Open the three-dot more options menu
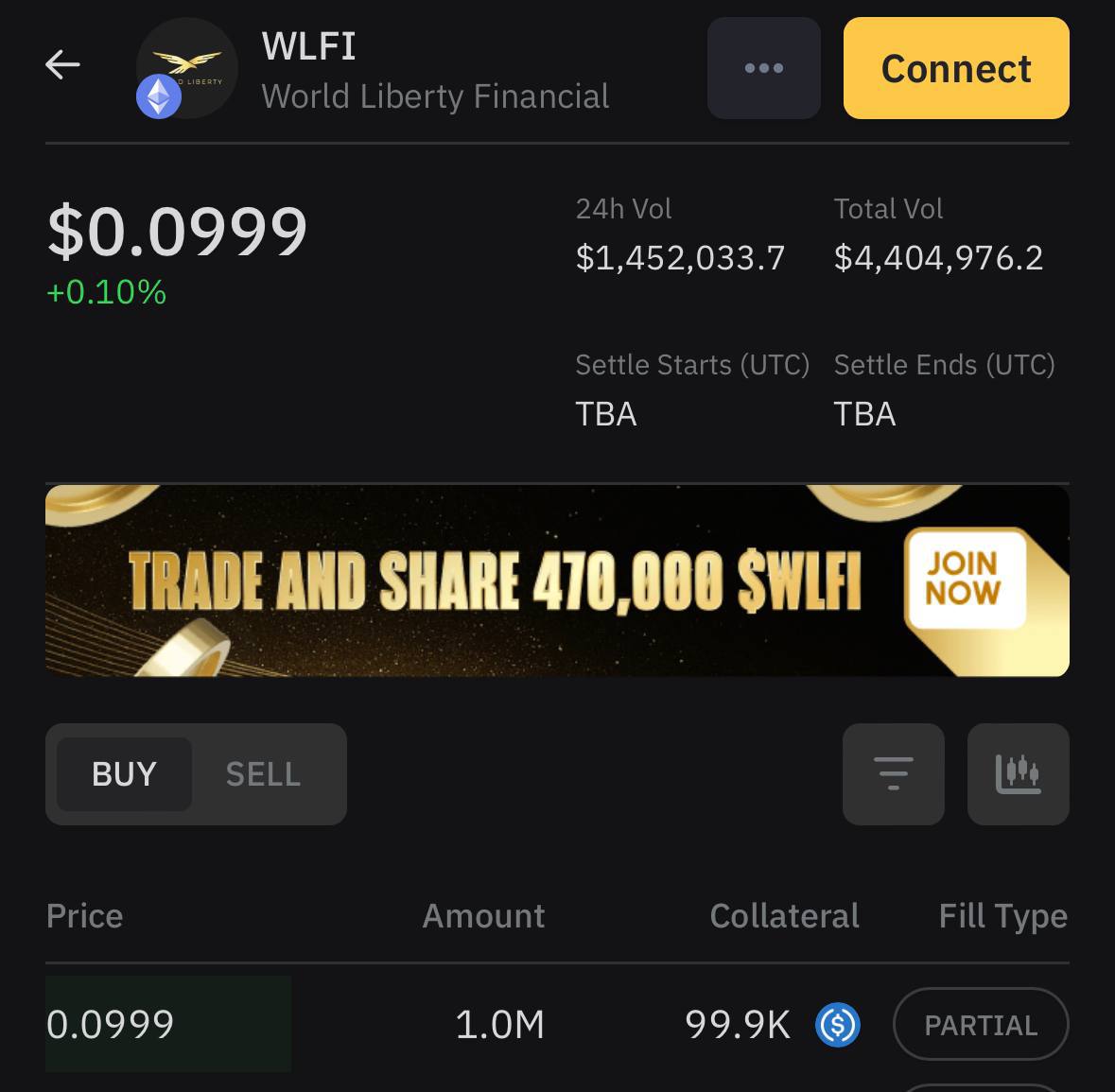 (x=763, y=68)
